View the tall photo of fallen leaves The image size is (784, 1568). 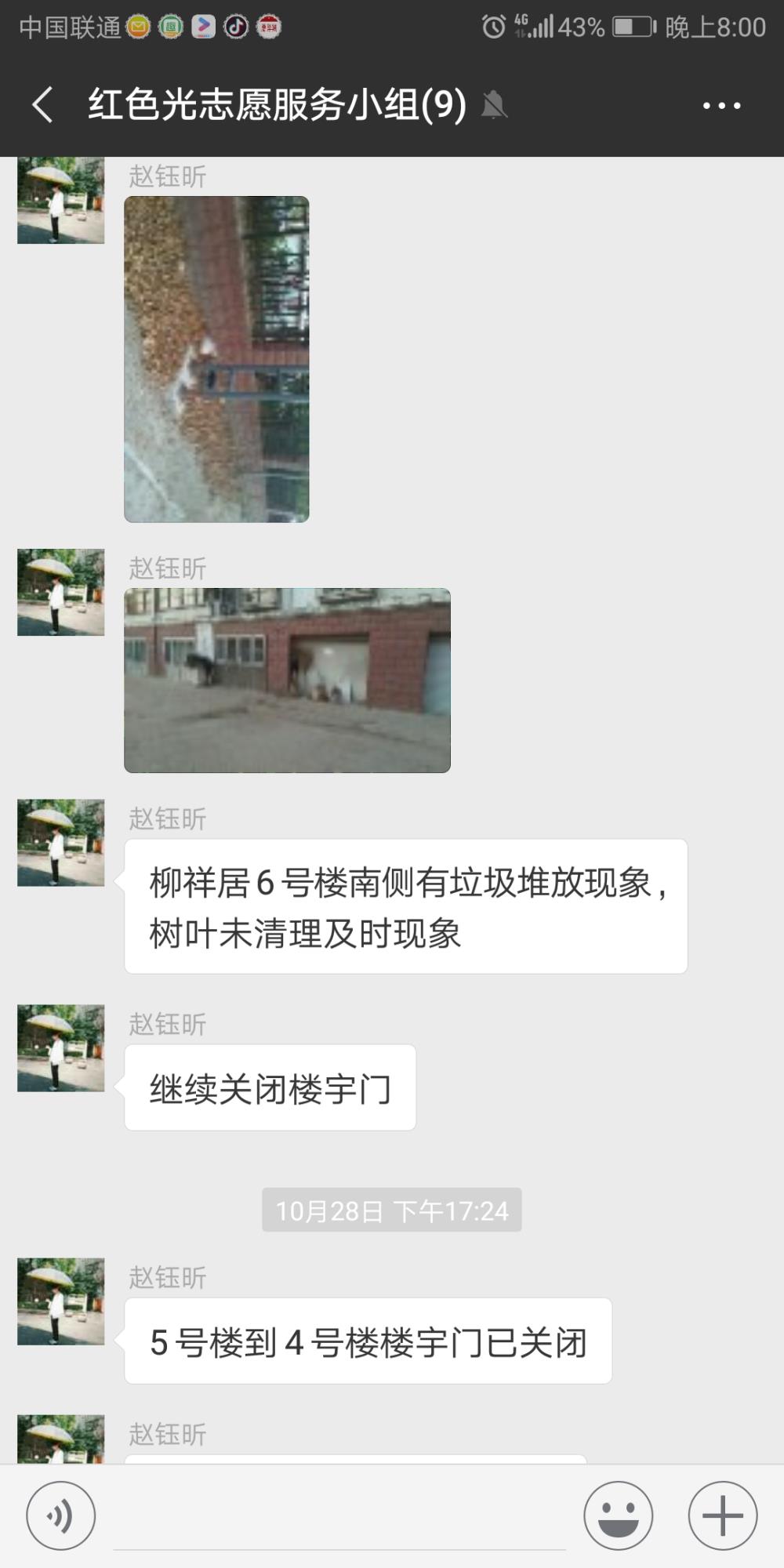tap(216, 359)
